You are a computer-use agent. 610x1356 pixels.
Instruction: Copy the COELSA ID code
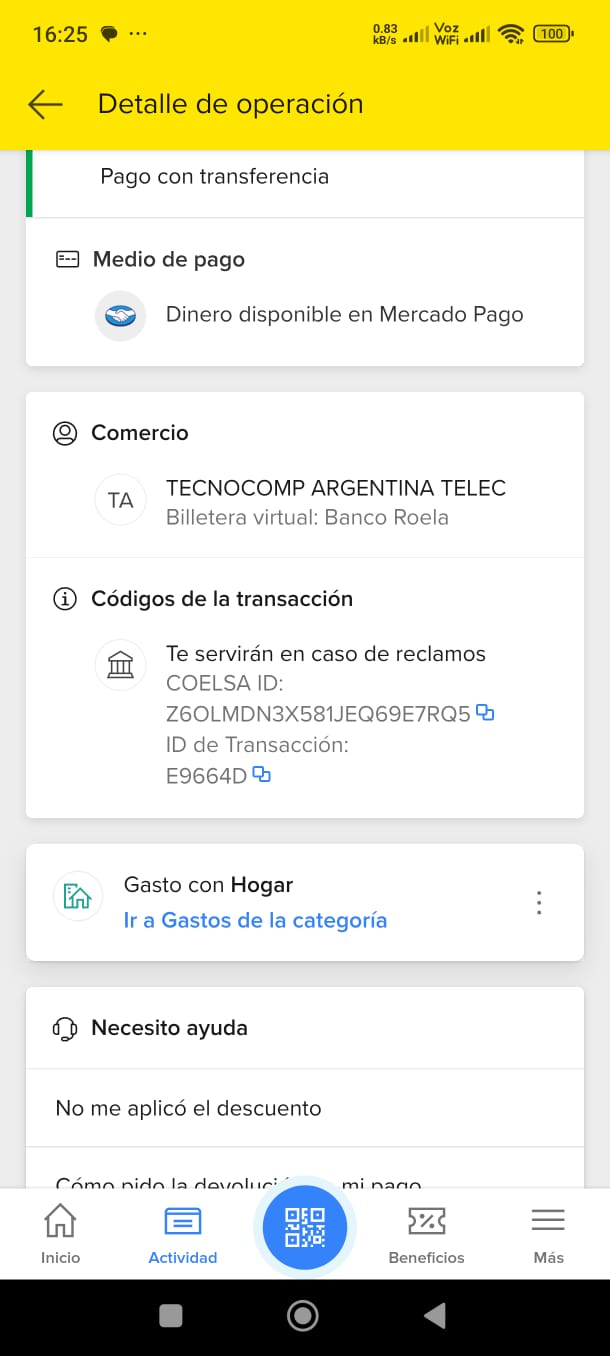[486, 713]
